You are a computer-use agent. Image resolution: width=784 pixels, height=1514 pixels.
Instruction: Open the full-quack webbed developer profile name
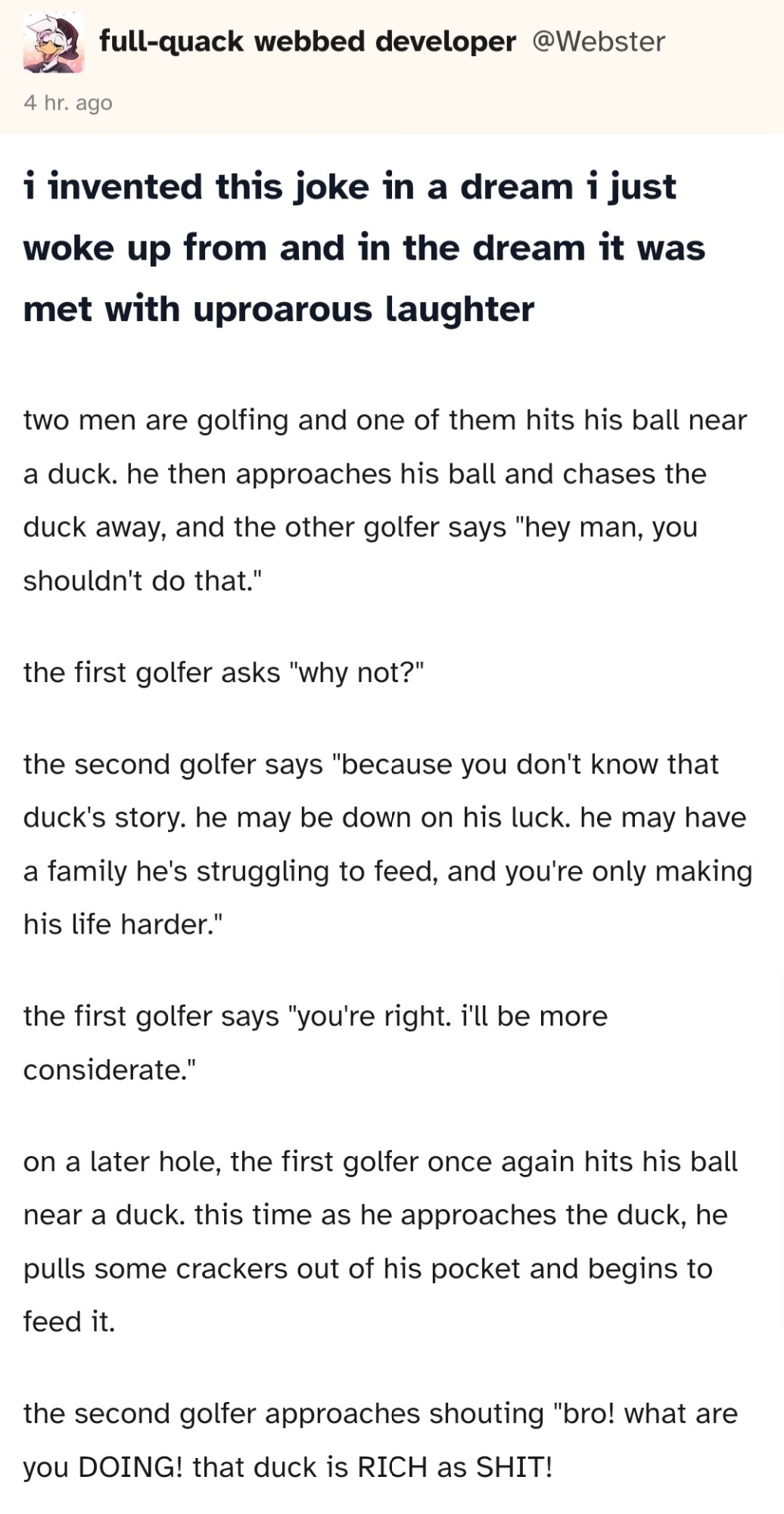point(307,41)
